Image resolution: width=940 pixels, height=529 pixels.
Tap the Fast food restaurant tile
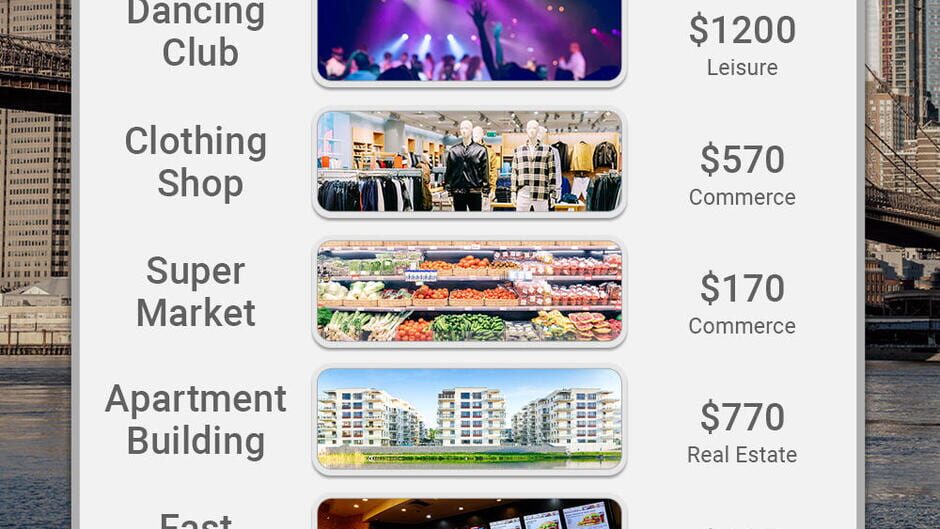point(469,512)
